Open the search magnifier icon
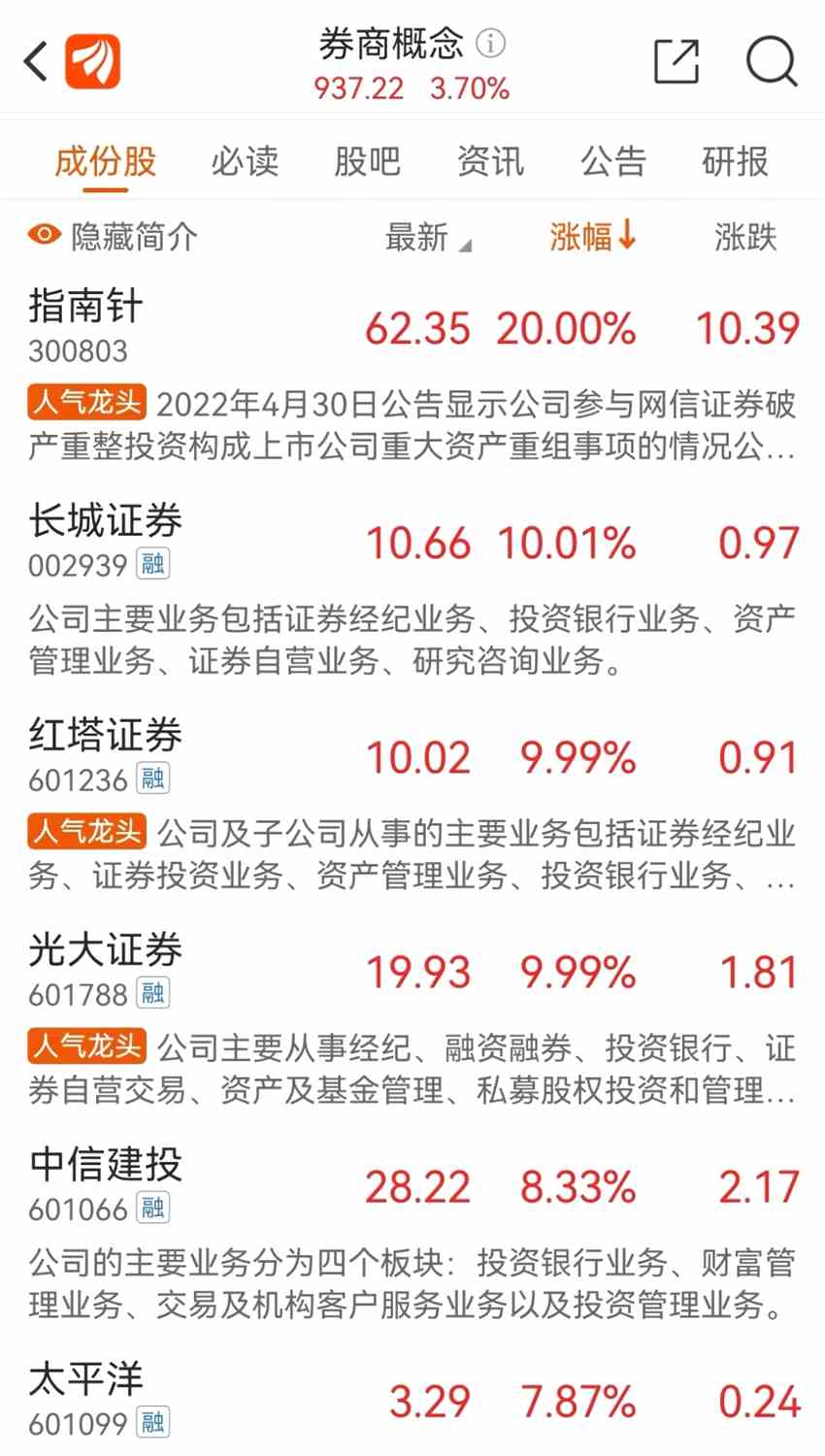The image size is (825, 1456). click(771, 62)
